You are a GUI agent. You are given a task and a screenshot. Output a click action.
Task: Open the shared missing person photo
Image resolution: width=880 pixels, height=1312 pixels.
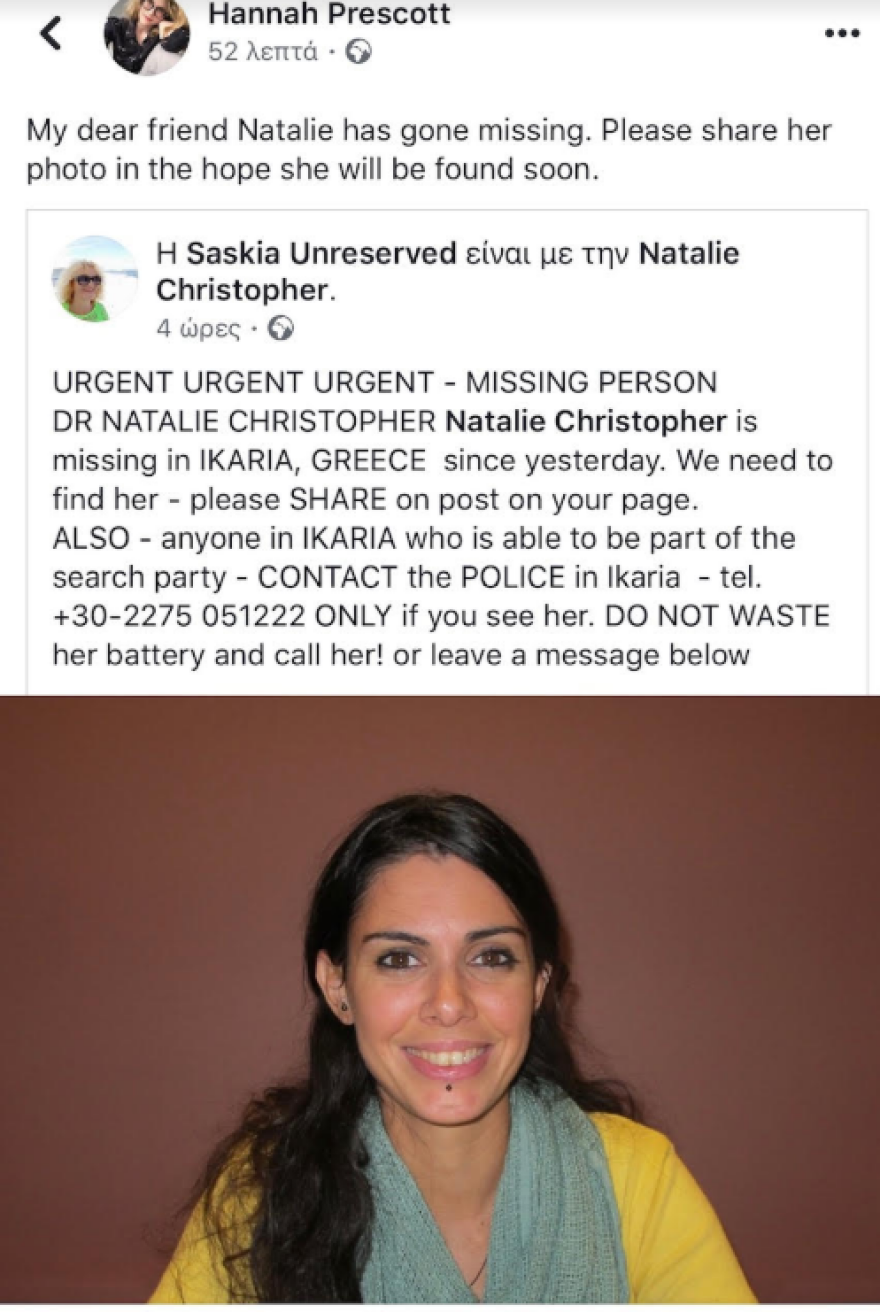tap(440, 998)
